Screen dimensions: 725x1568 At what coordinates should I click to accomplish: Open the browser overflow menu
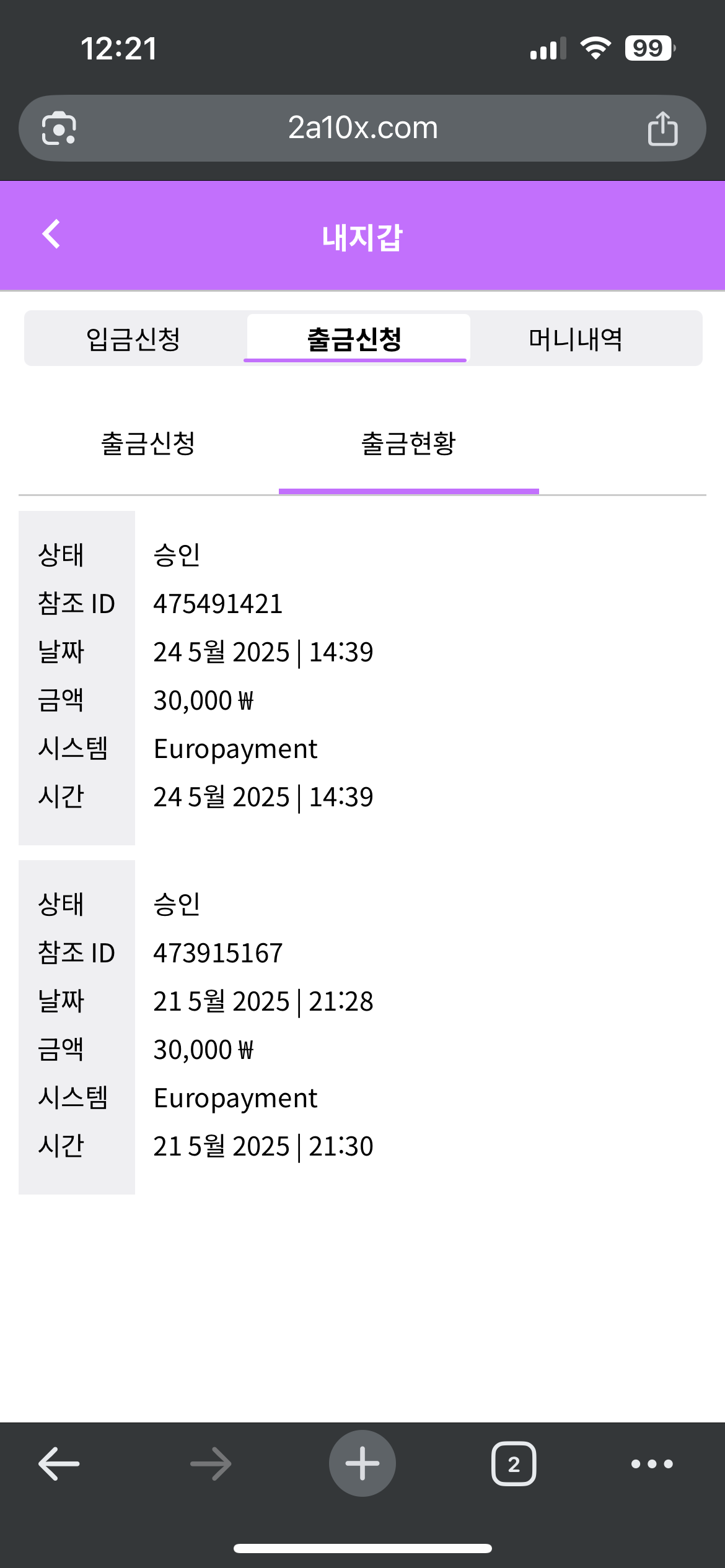point(652,1464)
